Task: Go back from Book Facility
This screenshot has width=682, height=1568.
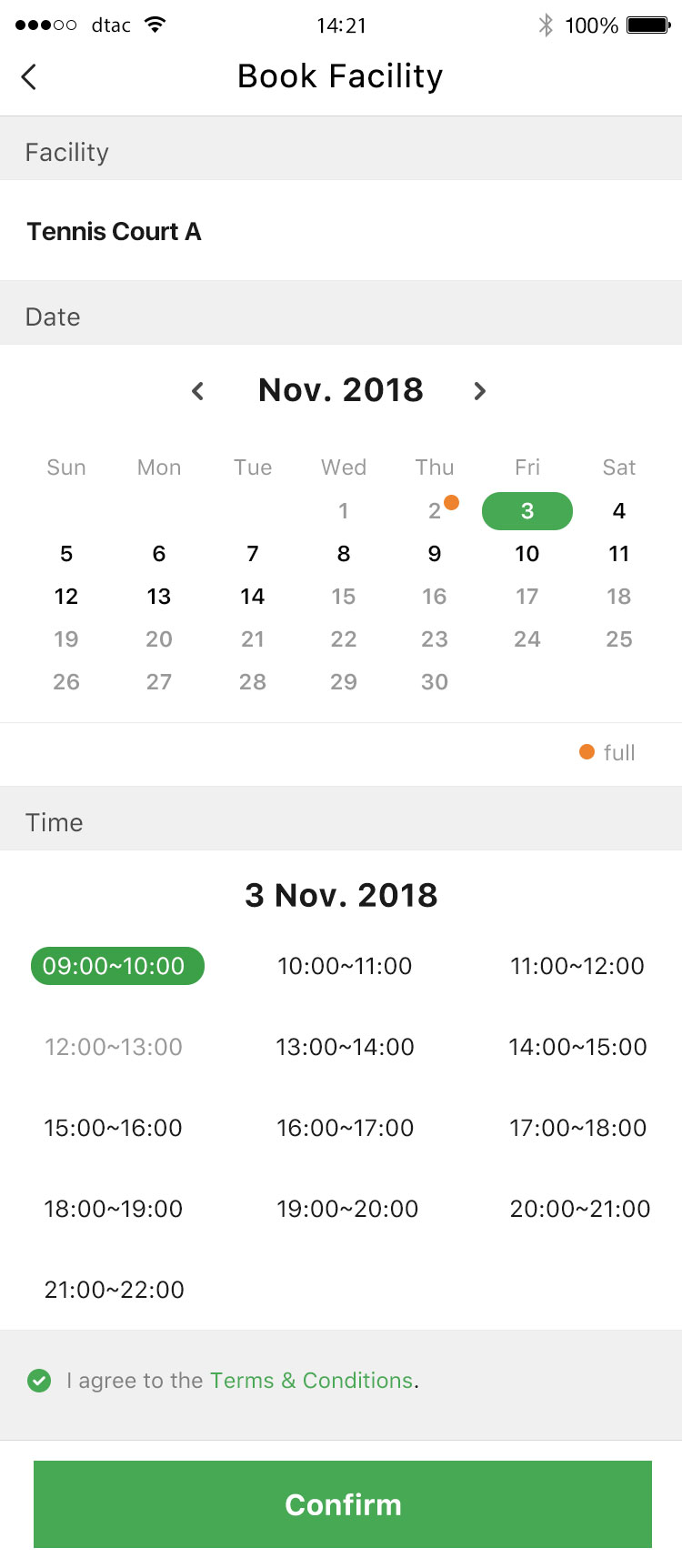Action: click(x=29, y=76)
